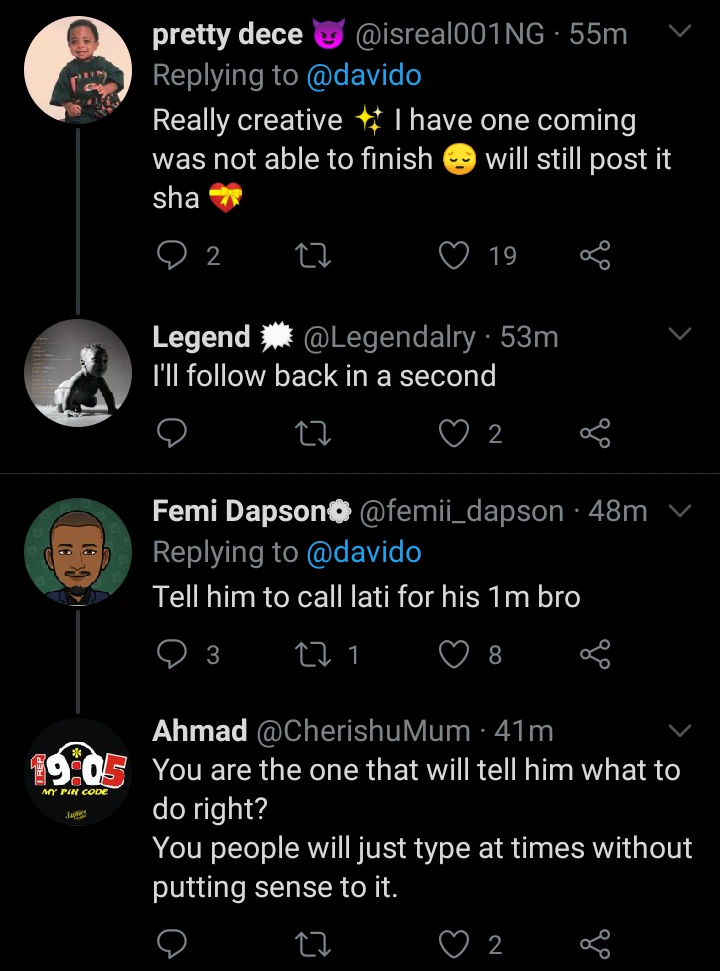
Task: Share pretty dece's tweet
Action: [595, 257]
